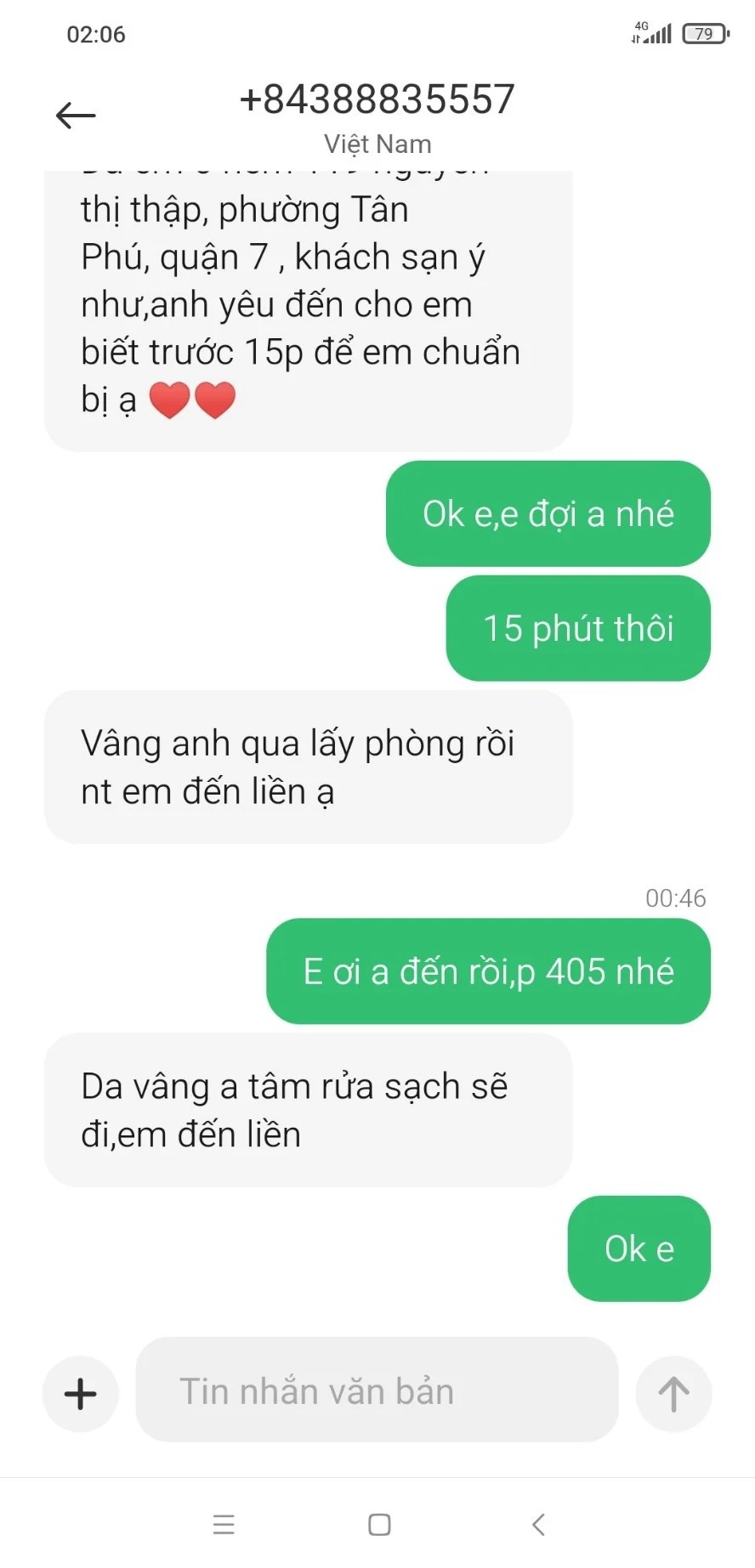
Task: Go to home screen via navigation bar
Action: coord(379,1524)
